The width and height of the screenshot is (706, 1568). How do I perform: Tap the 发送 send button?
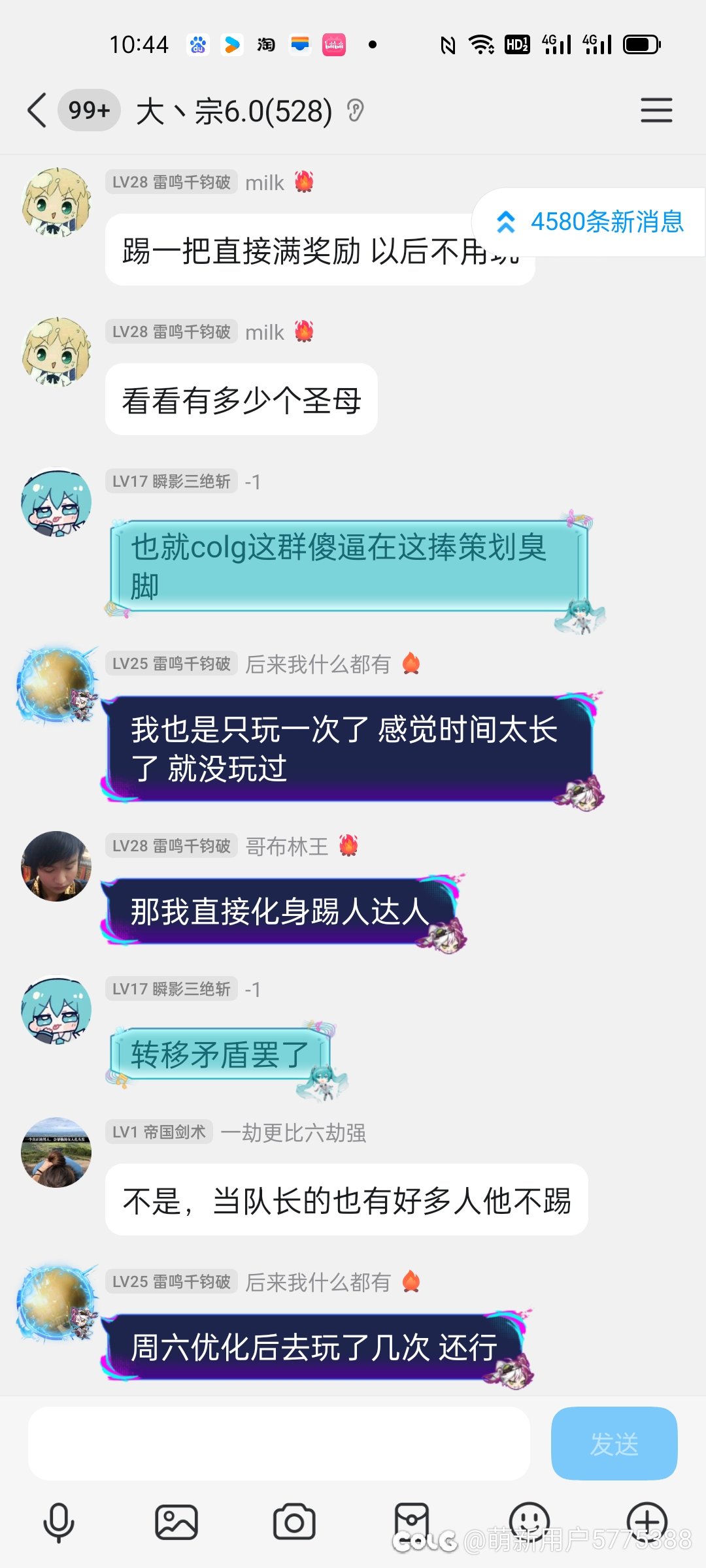point(614,1443)
